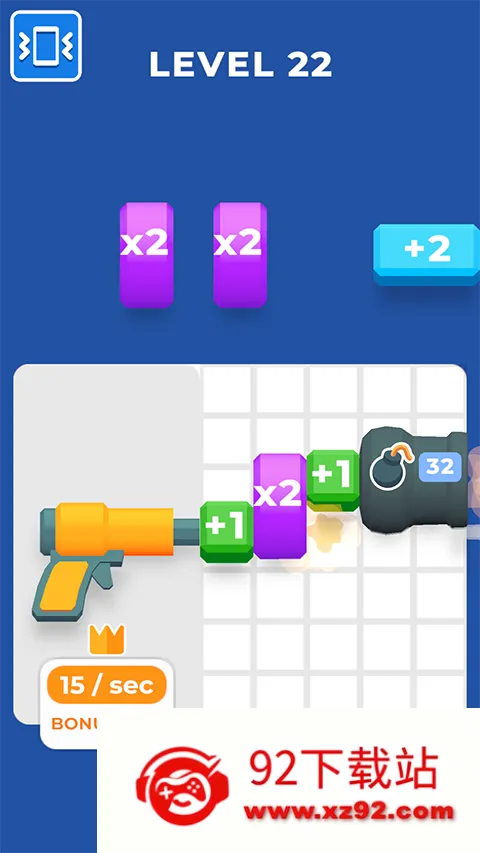Select the blue +2 block
Screen dimensions: 480x853
click(427, 254)
